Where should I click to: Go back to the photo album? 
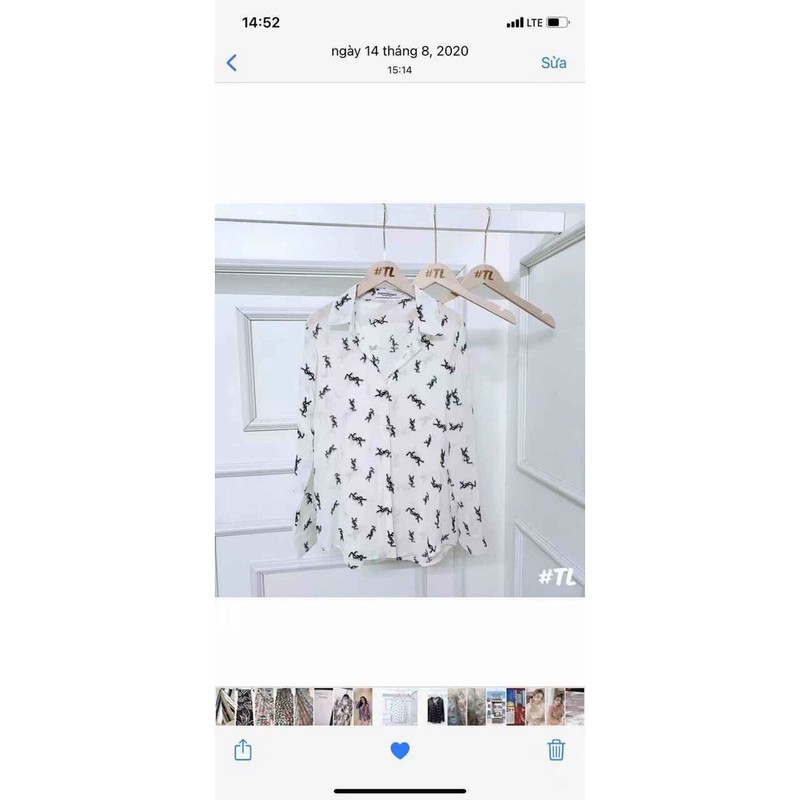(232, 63)
